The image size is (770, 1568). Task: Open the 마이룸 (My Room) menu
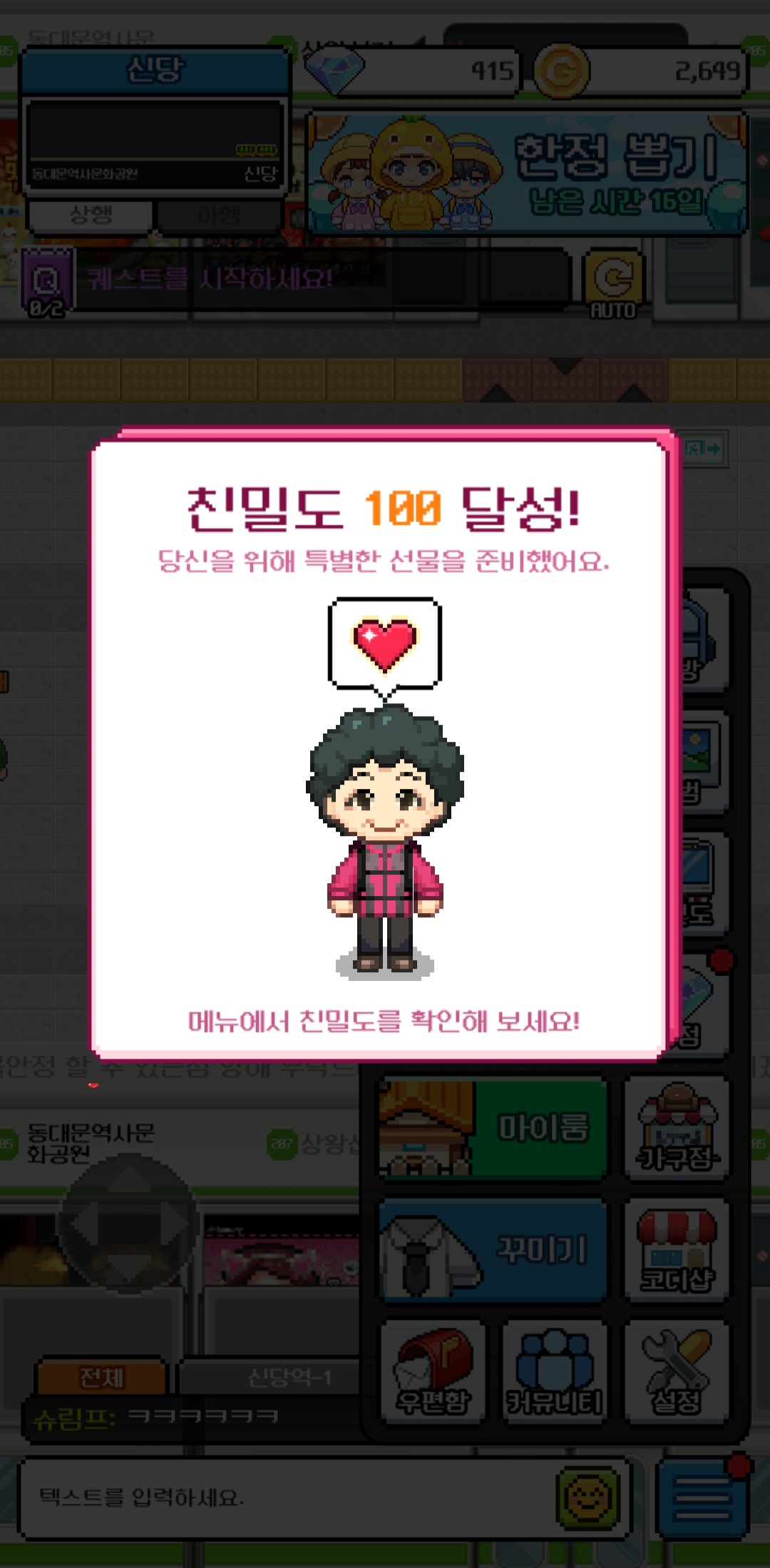point(492,1129)
